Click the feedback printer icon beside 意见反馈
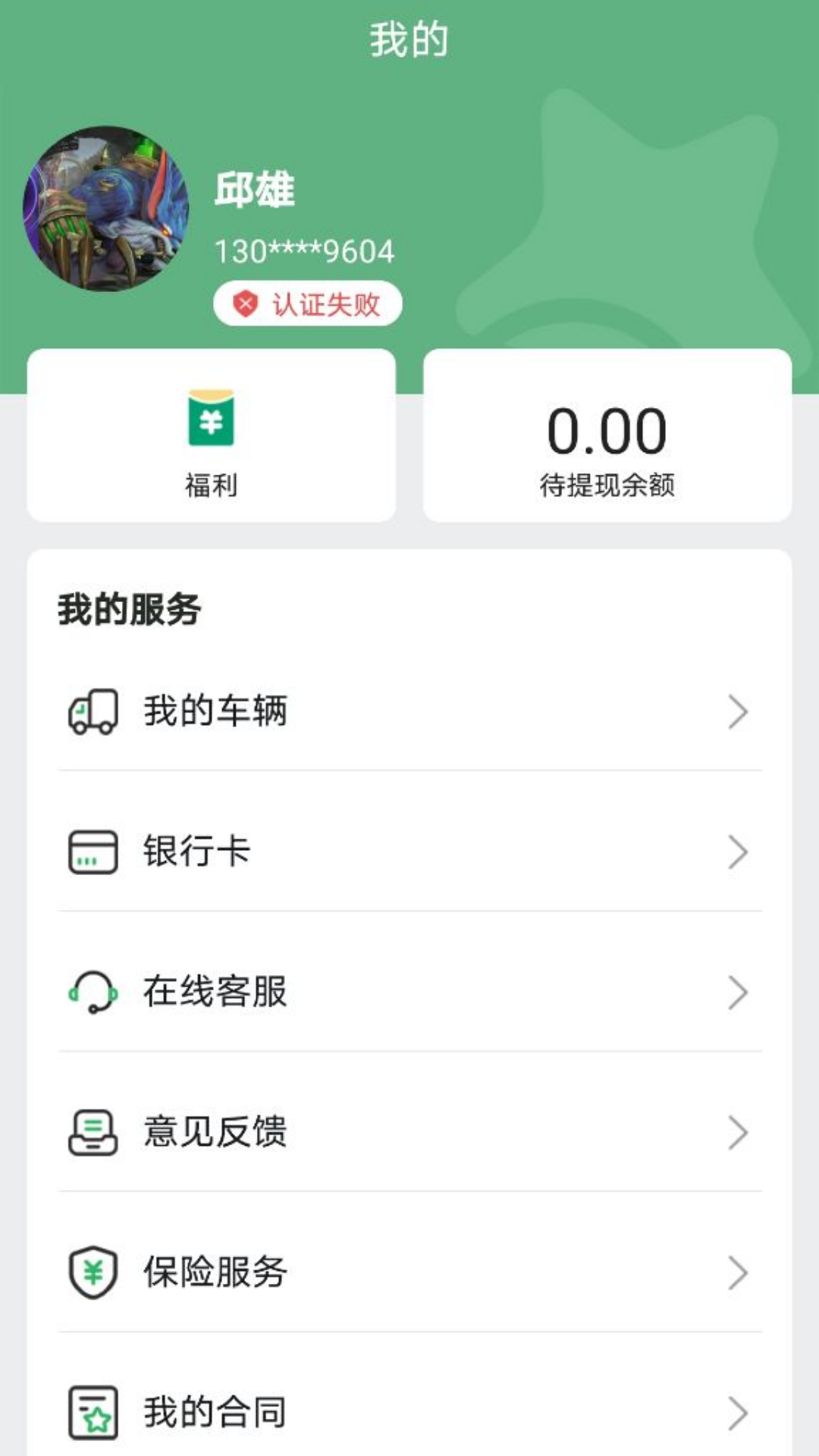Screen dimensions: 819x1456 pyautogui.click(x=92, y=1131)
